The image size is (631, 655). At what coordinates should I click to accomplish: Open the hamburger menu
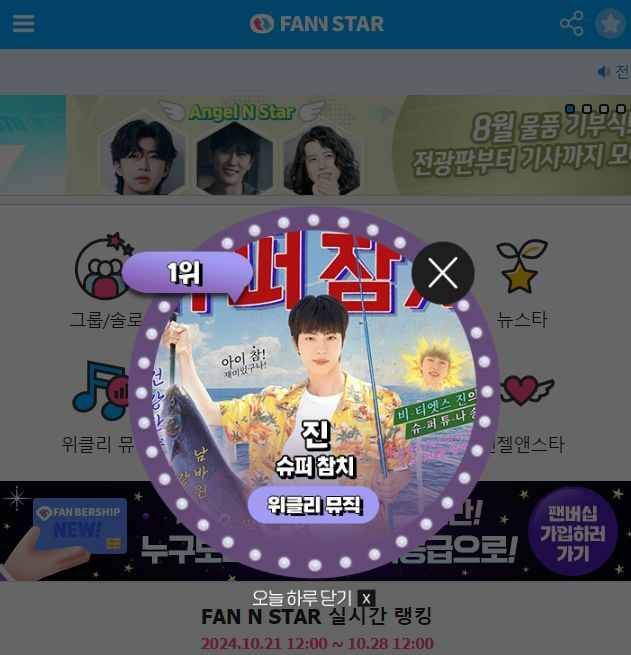pyautogui.click(x=23, y=23)
